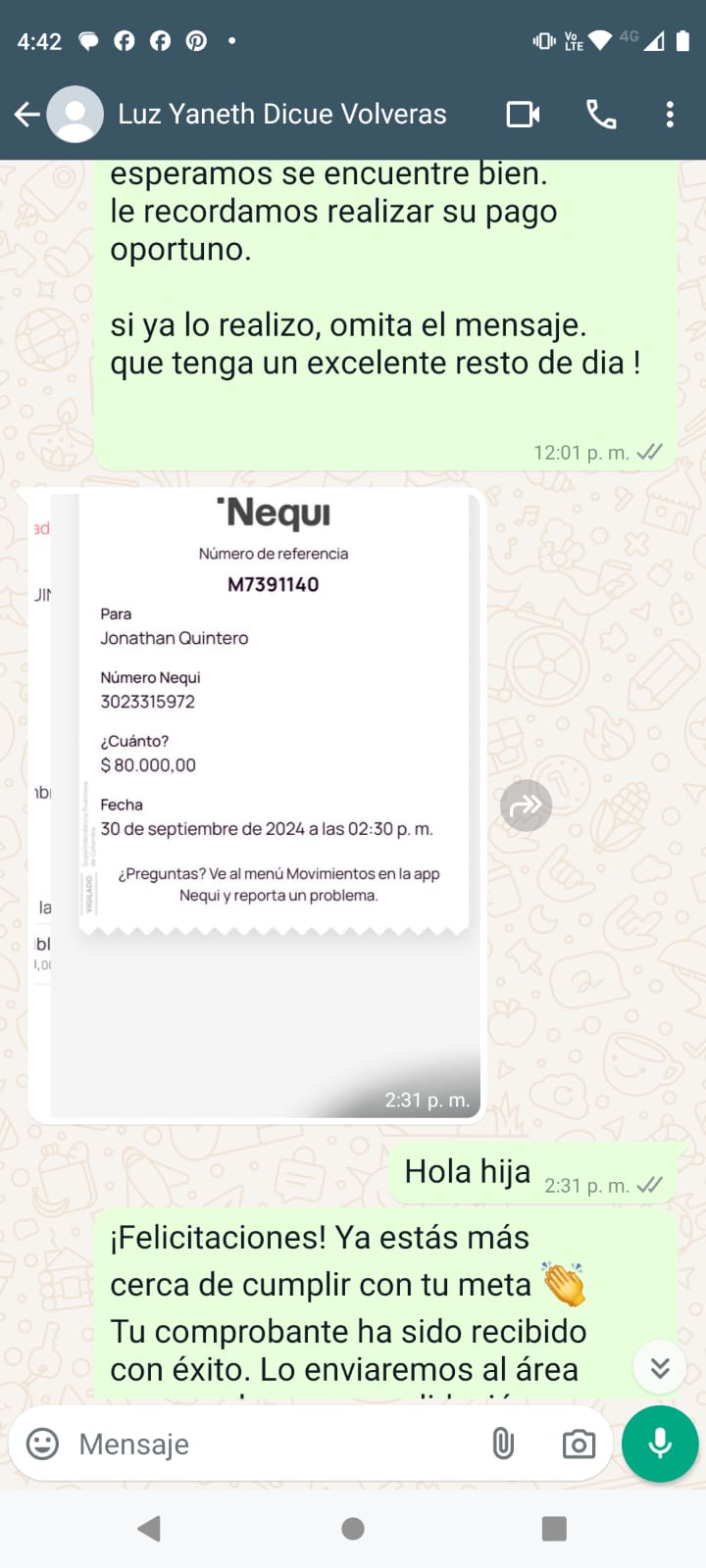Forward the Nequi receipt image
This screenshot has height=1568, width=706.
pyautogui.click(x=527, y=806)
